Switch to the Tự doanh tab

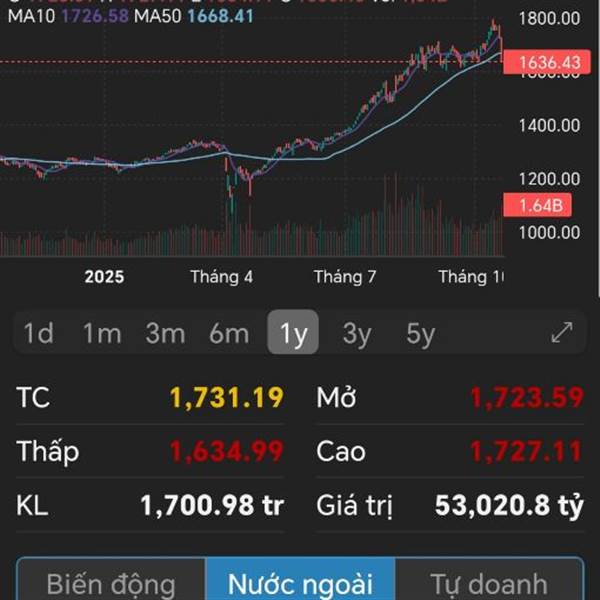tap(489, 582)
